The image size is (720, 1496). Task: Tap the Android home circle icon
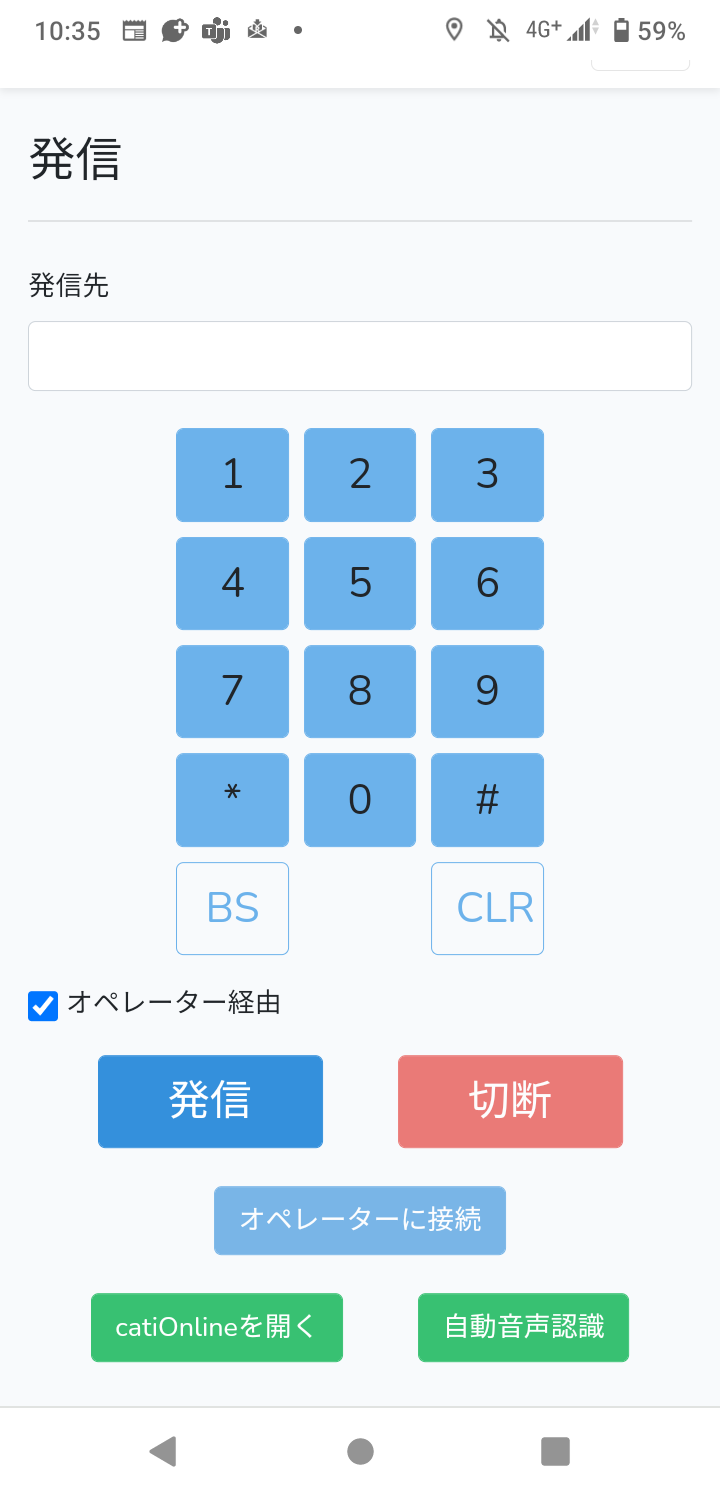[x=360, y=1450]
